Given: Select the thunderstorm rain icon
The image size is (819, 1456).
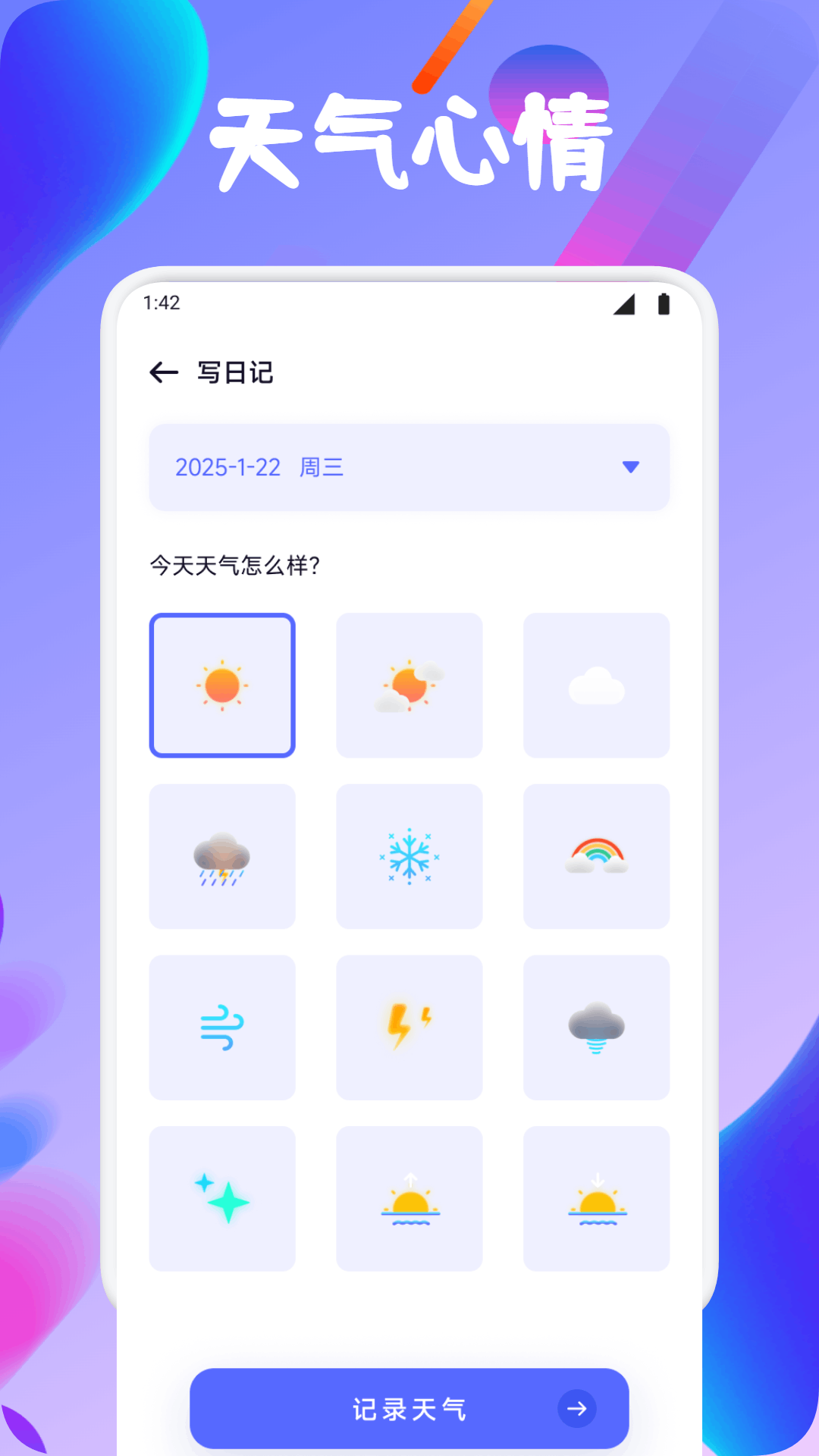Looking at the screenshot, I should 222,856.
